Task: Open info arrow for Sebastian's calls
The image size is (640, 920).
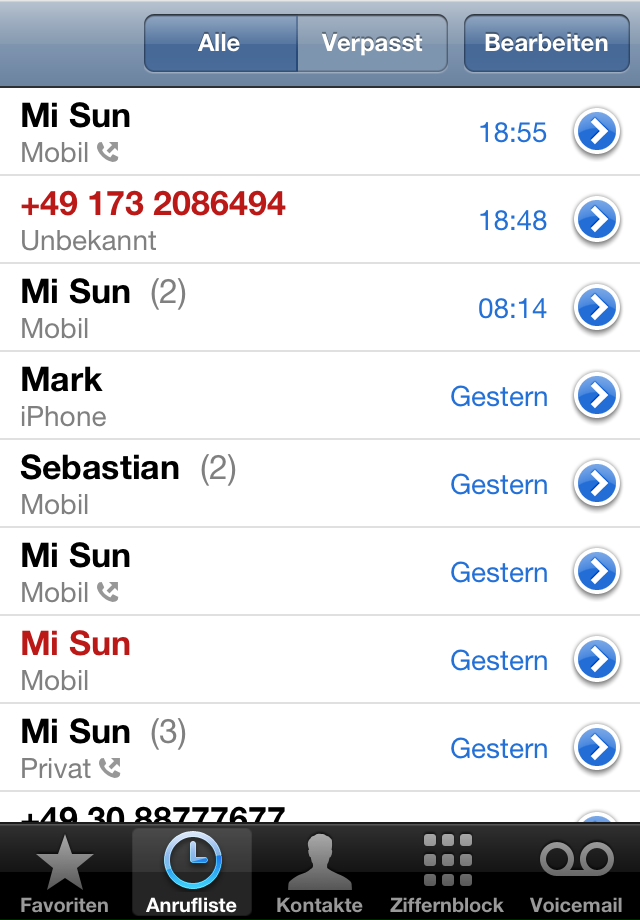Action: [597, 484]
